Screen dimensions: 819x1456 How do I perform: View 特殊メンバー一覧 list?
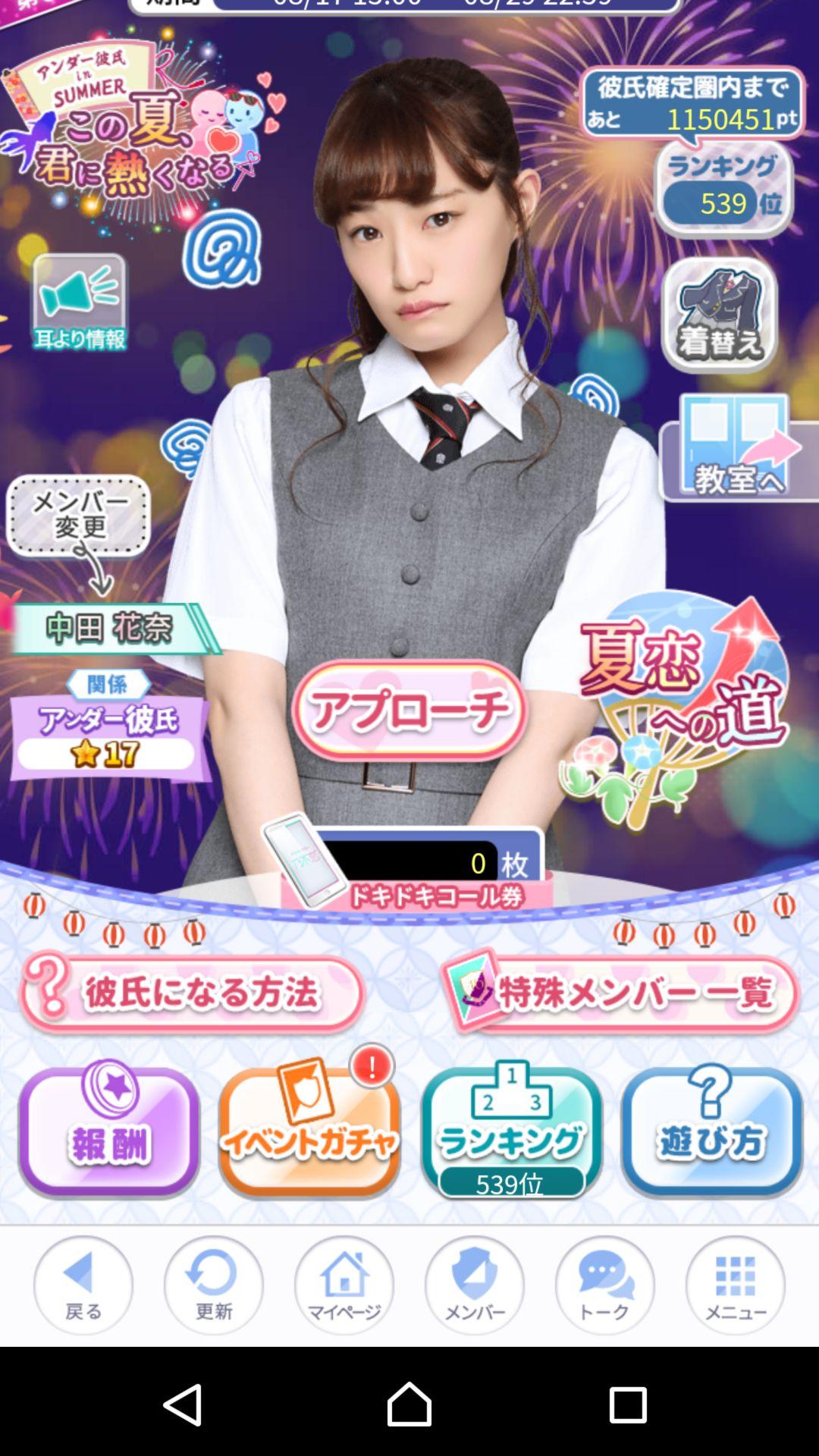(622, 993)
